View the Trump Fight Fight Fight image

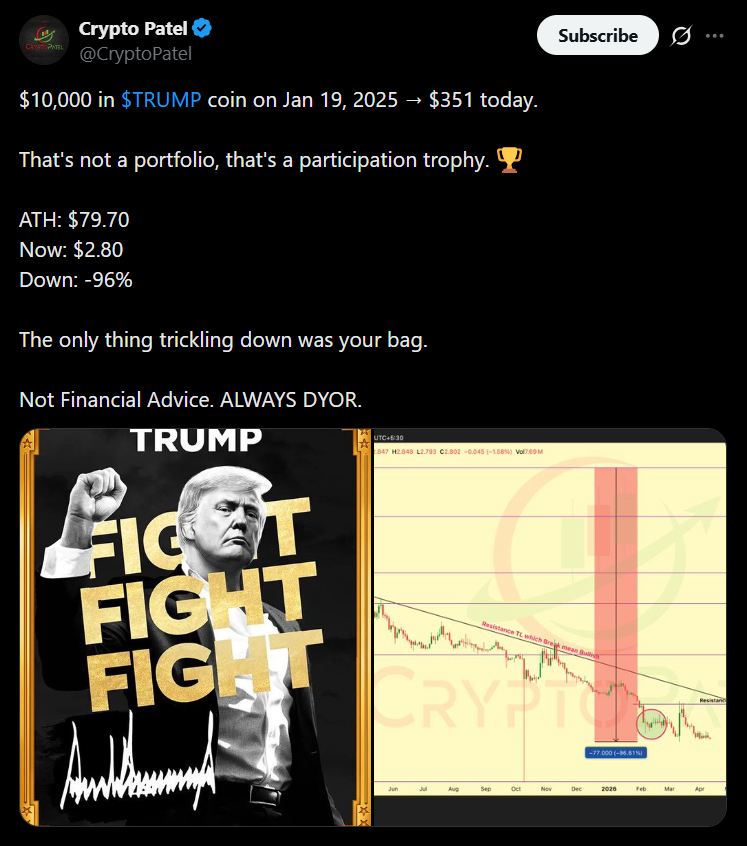(195, 627)
